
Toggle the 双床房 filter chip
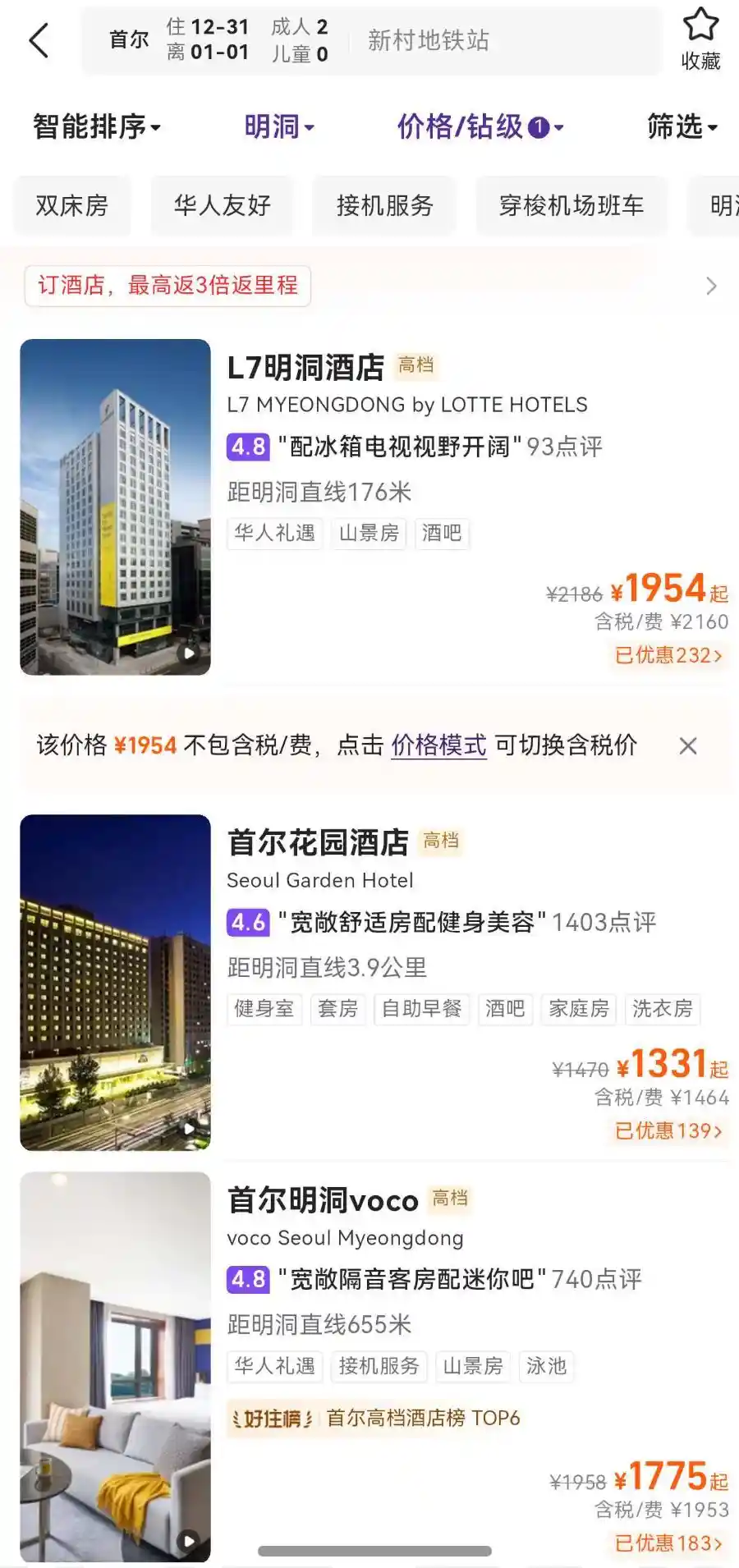[x=71, y=206]
